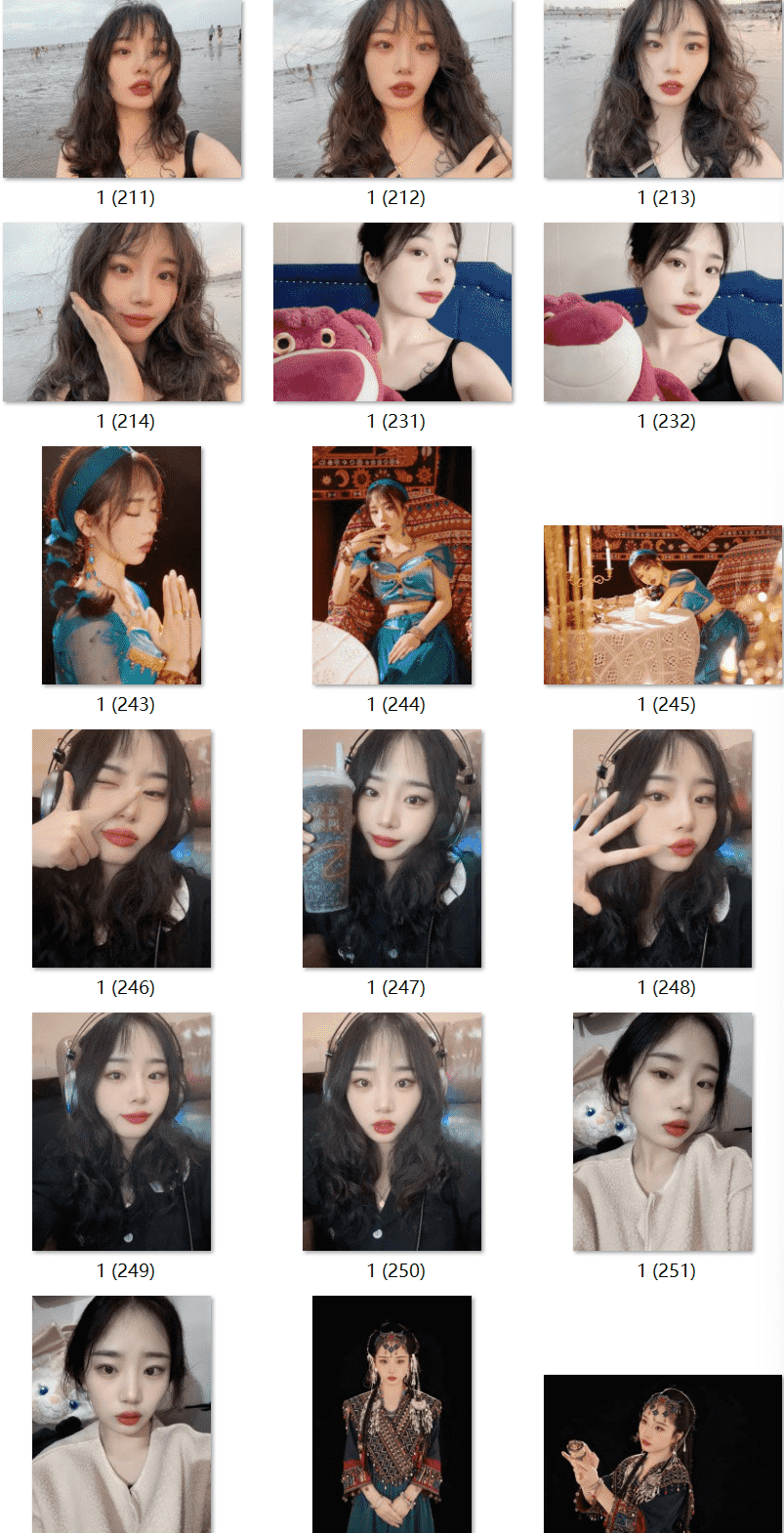Open the file 1 (232)

(663, 311)
